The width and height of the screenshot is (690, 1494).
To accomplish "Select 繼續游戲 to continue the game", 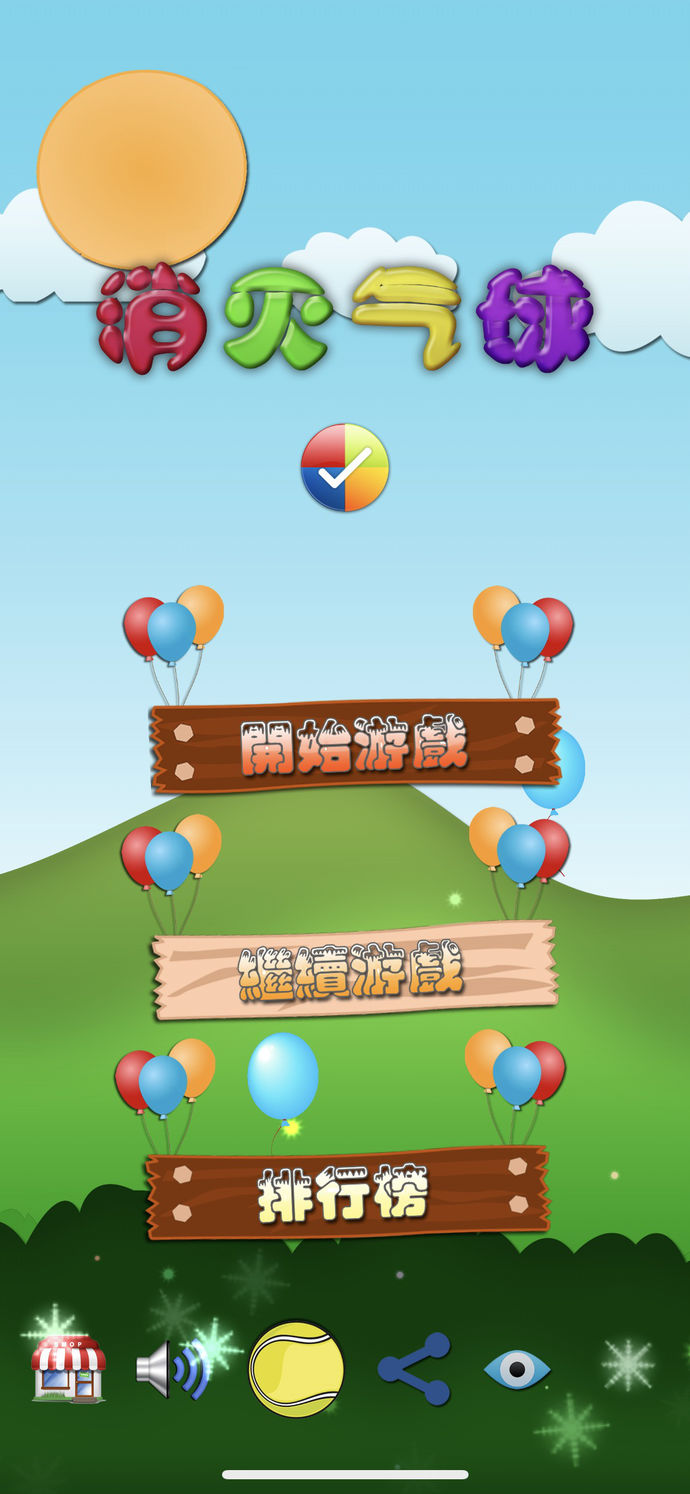I will pos(355,970).
